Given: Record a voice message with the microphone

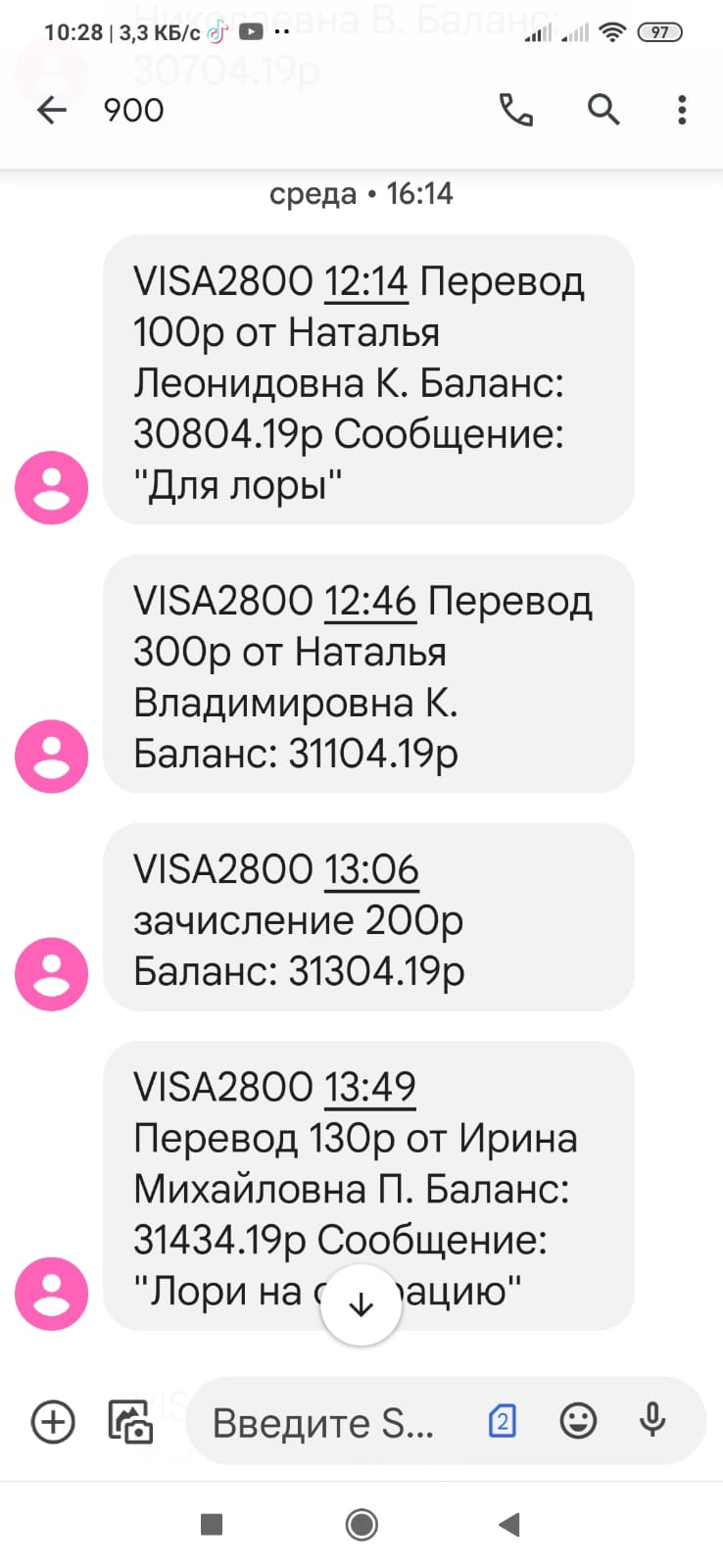Looking at the screenshot, I should click(x=652, y=1421).
